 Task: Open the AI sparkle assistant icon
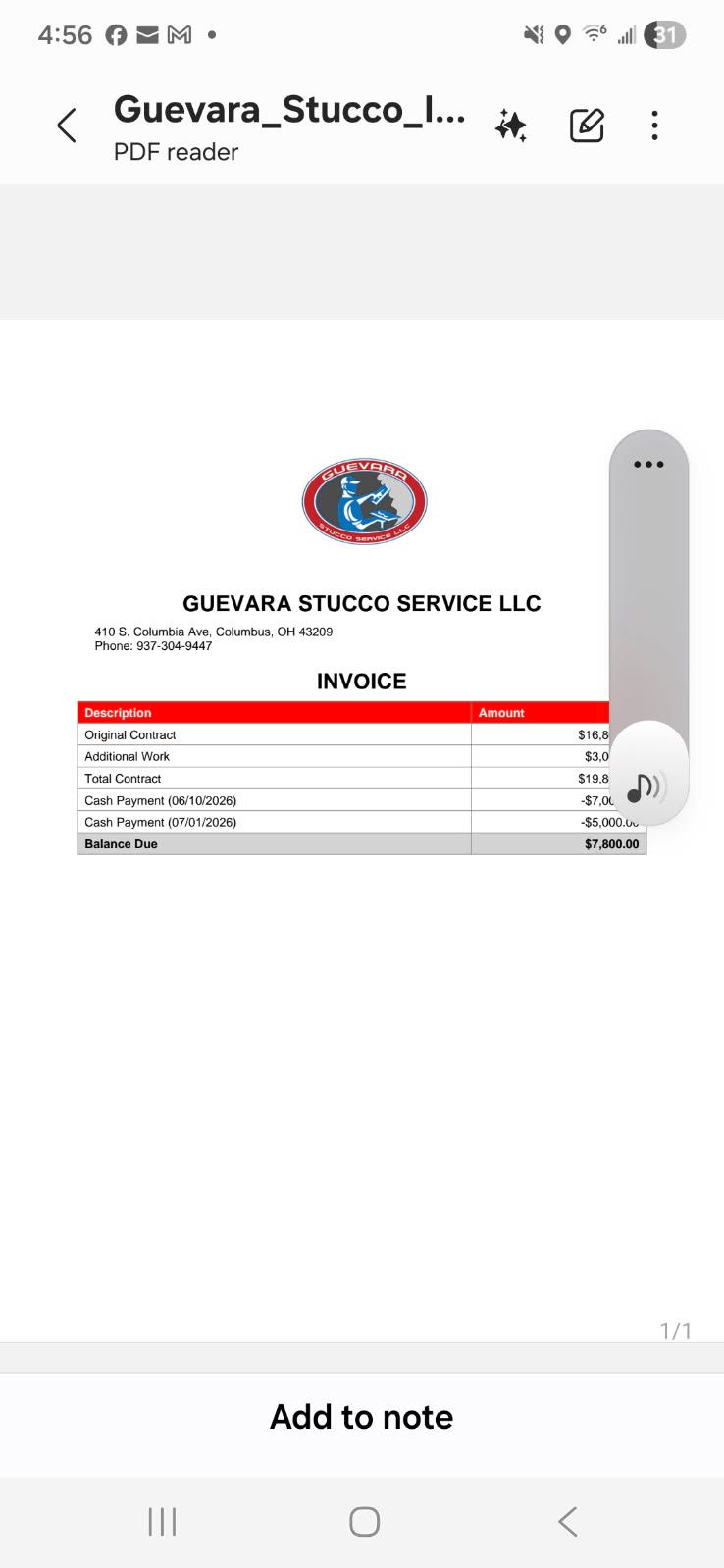coord(511,126)
